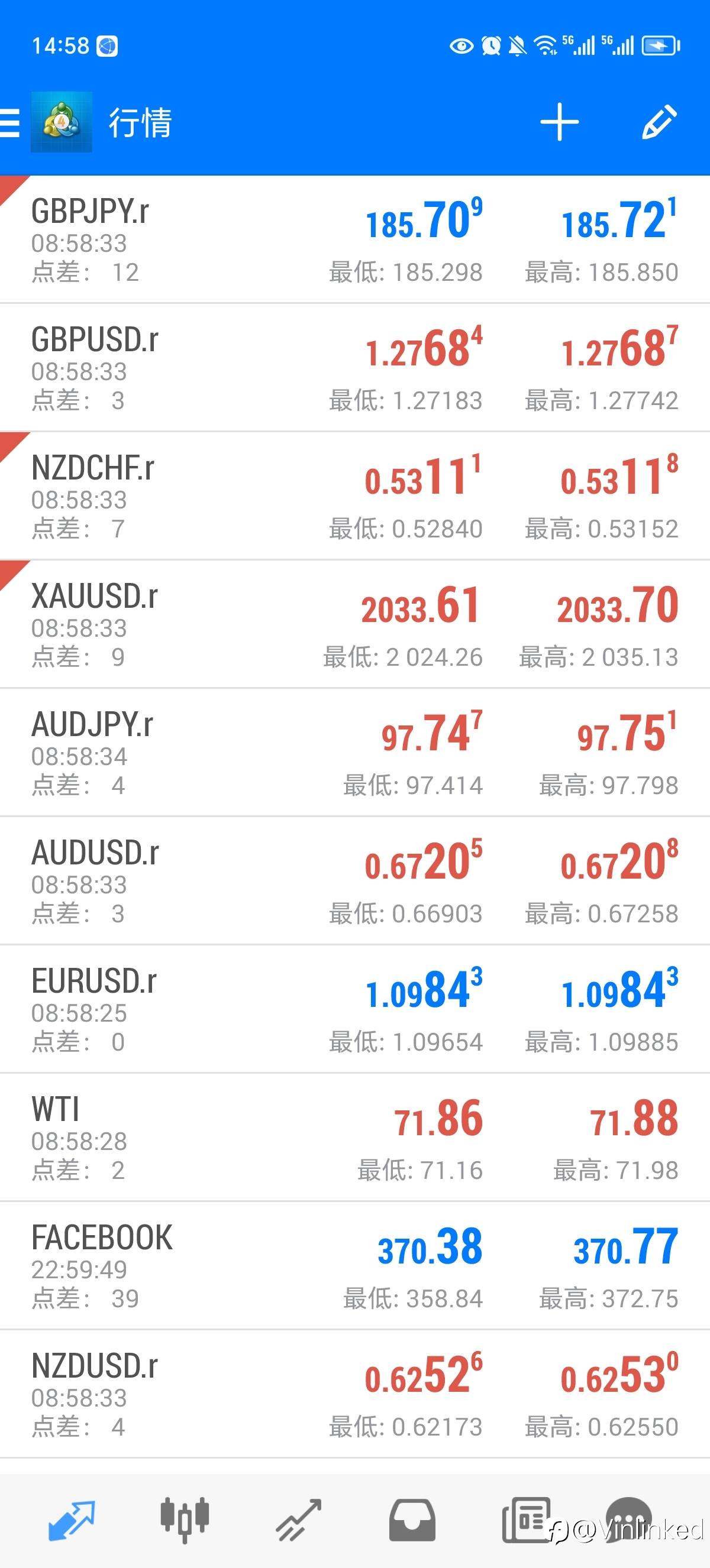This screenshot has height=1568, width=710.
Task: Open the hamburger drawer menu
Action: point(9,122)
